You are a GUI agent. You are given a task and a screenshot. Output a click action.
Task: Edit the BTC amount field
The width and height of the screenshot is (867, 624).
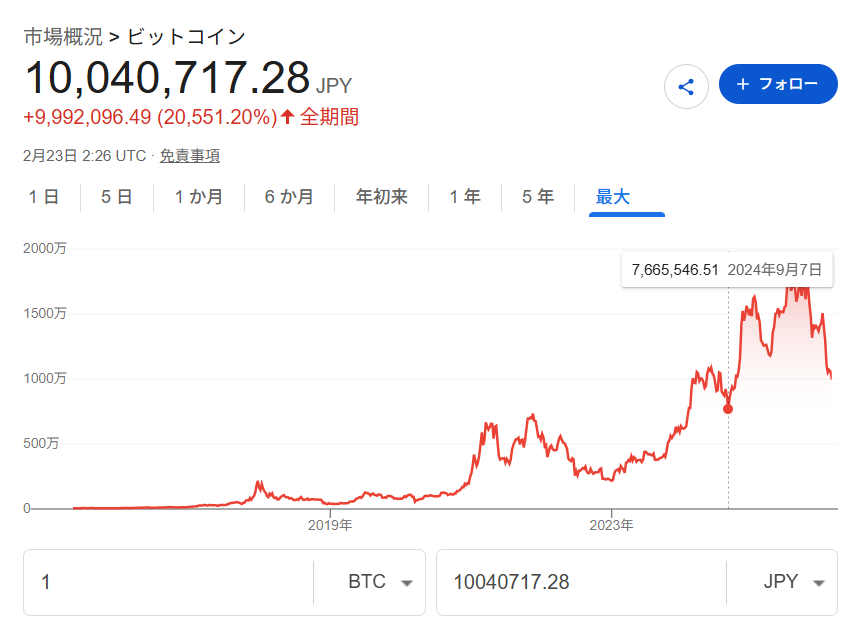tap(169, 582)
